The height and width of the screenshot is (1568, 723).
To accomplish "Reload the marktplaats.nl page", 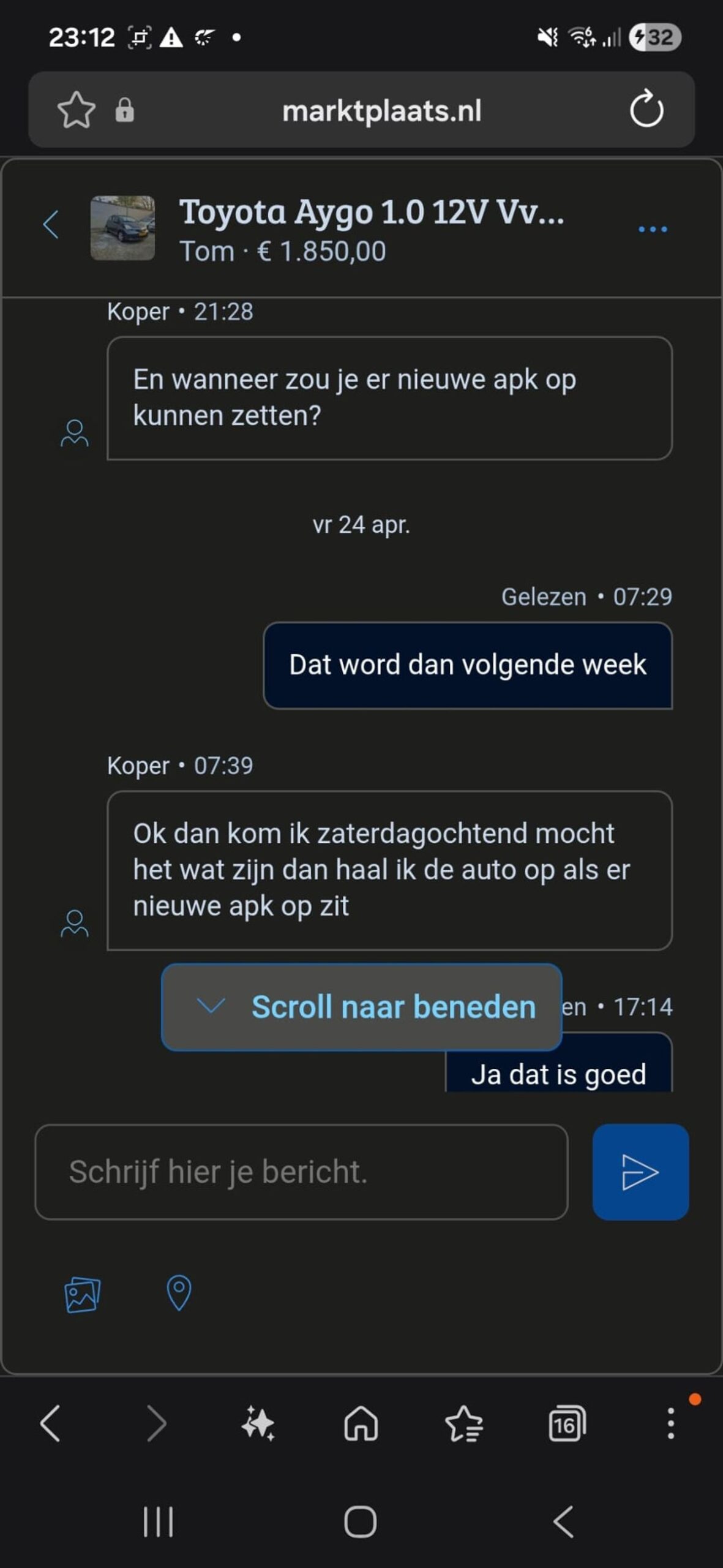I will [x=646, y=109].
